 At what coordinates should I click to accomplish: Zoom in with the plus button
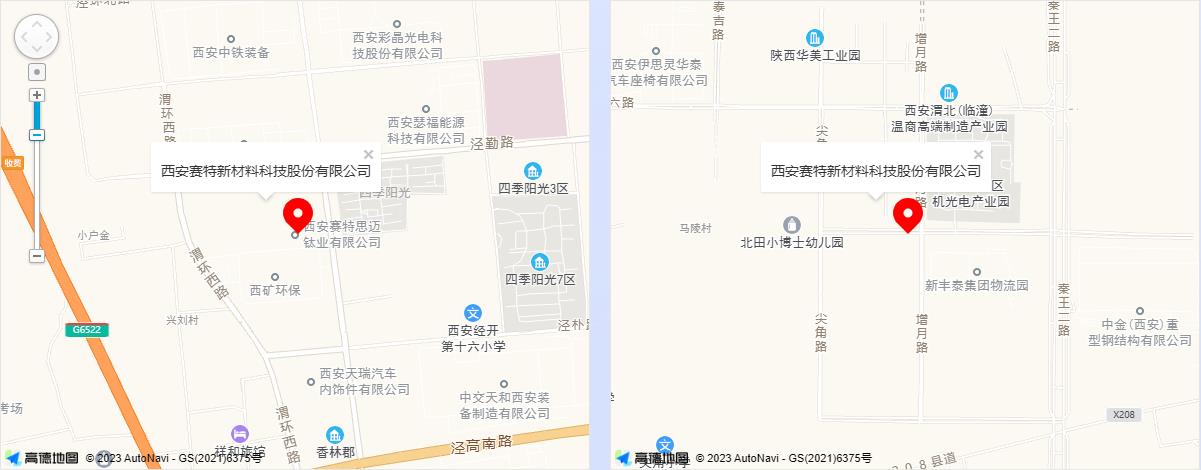pyautogui.click(x=37, y=95)
